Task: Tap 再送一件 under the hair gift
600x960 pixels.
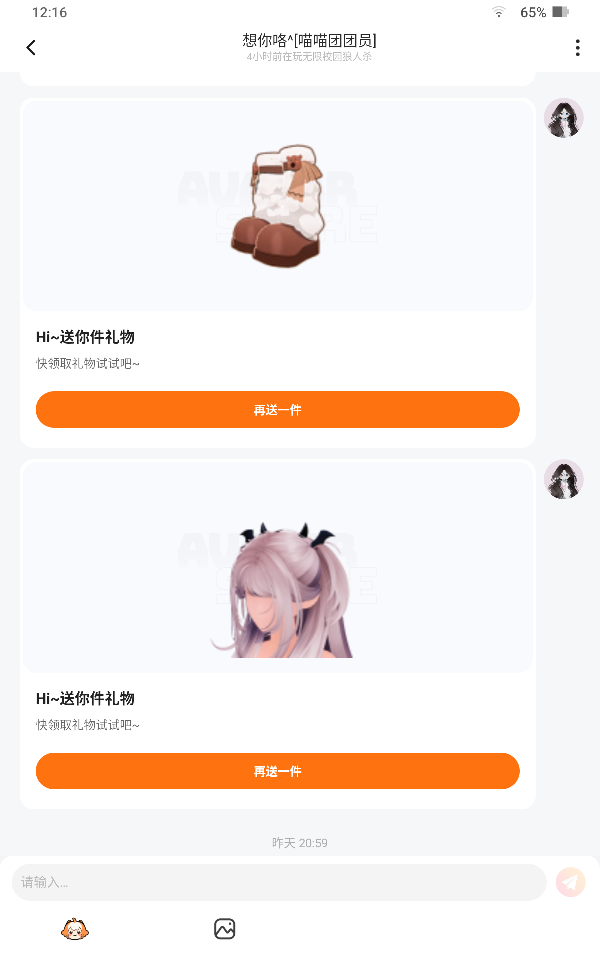Action: tap(277, 771)
